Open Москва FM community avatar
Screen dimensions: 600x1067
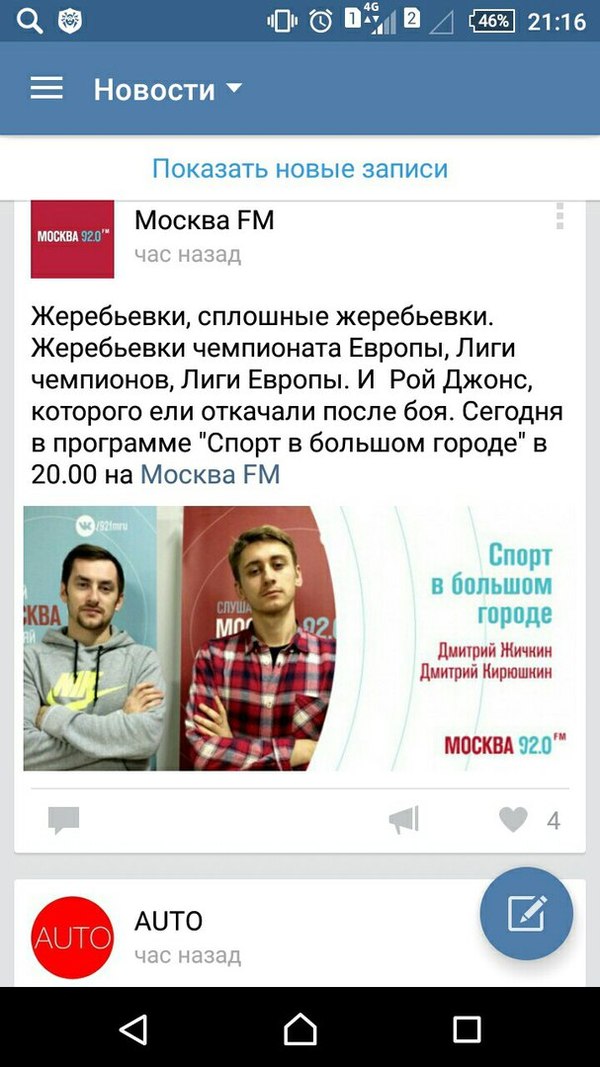[72, 238]
